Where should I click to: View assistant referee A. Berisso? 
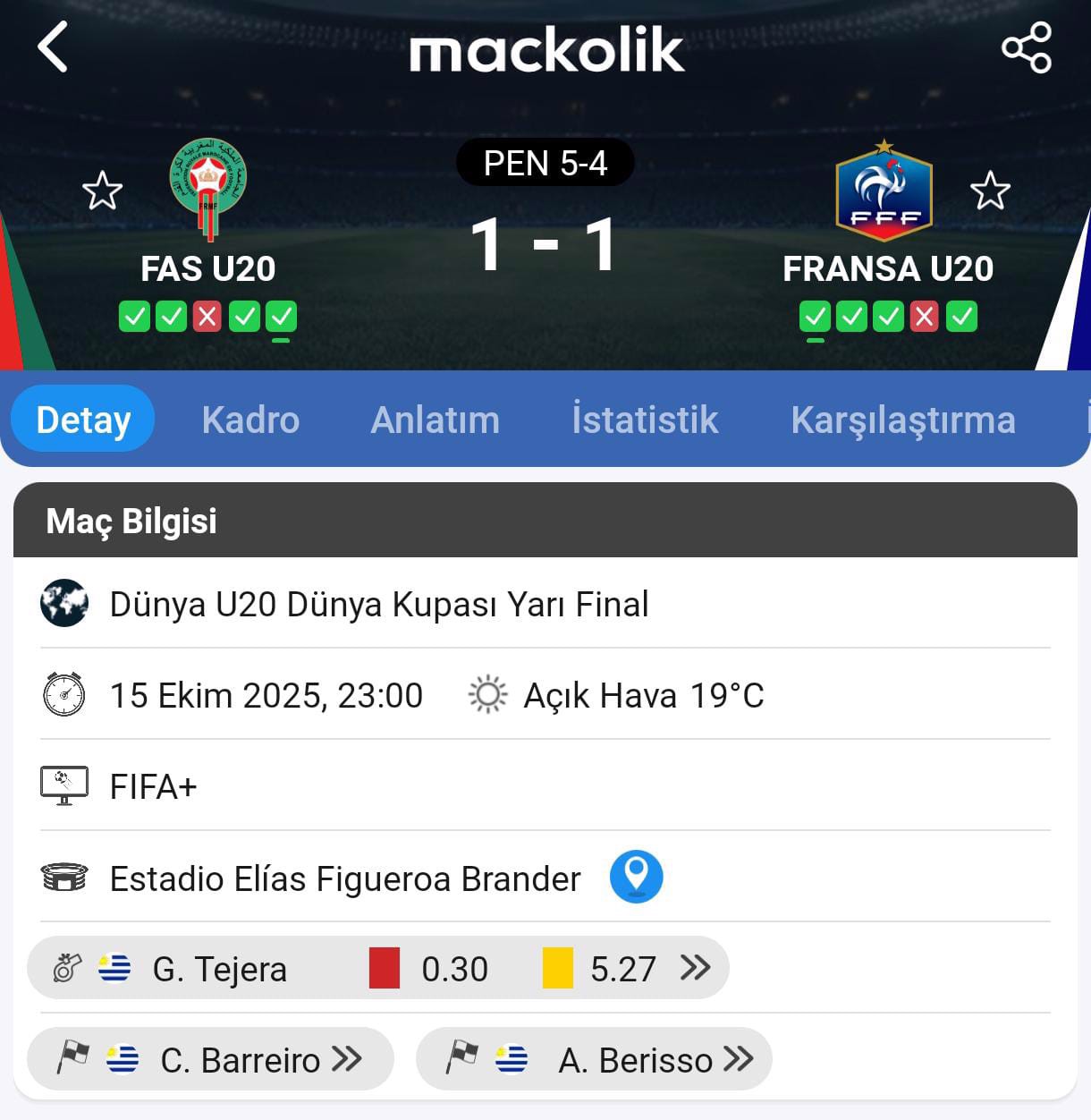(x=594, y=1059)
